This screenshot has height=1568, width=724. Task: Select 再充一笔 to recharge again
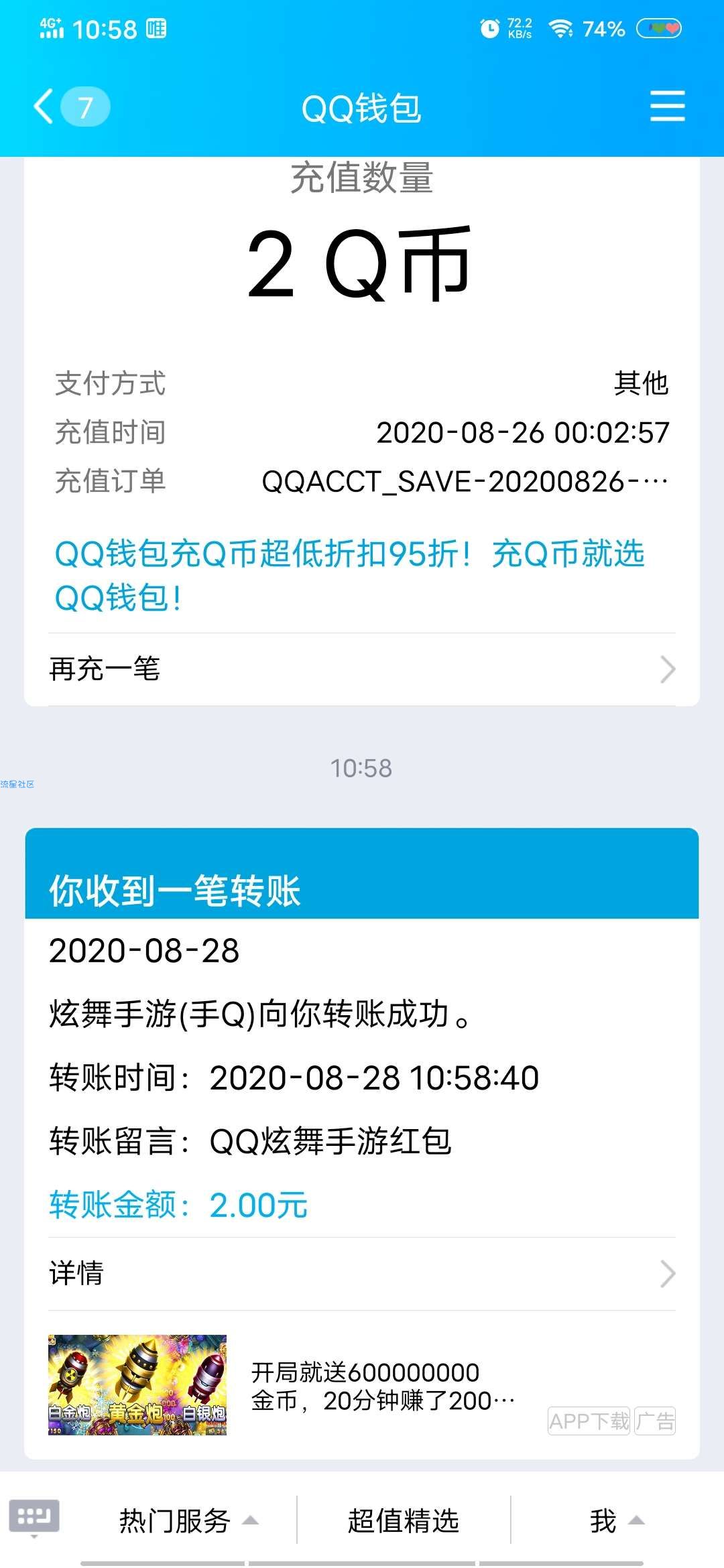362,669
